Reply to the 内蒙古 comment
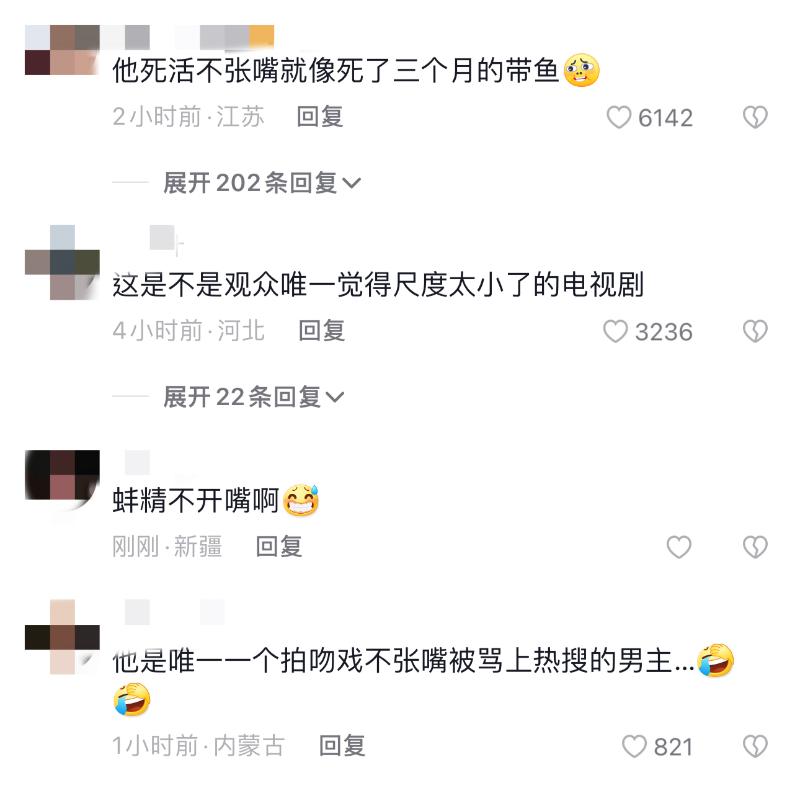Viewport: 800px width, 788px height. [342, 745]
